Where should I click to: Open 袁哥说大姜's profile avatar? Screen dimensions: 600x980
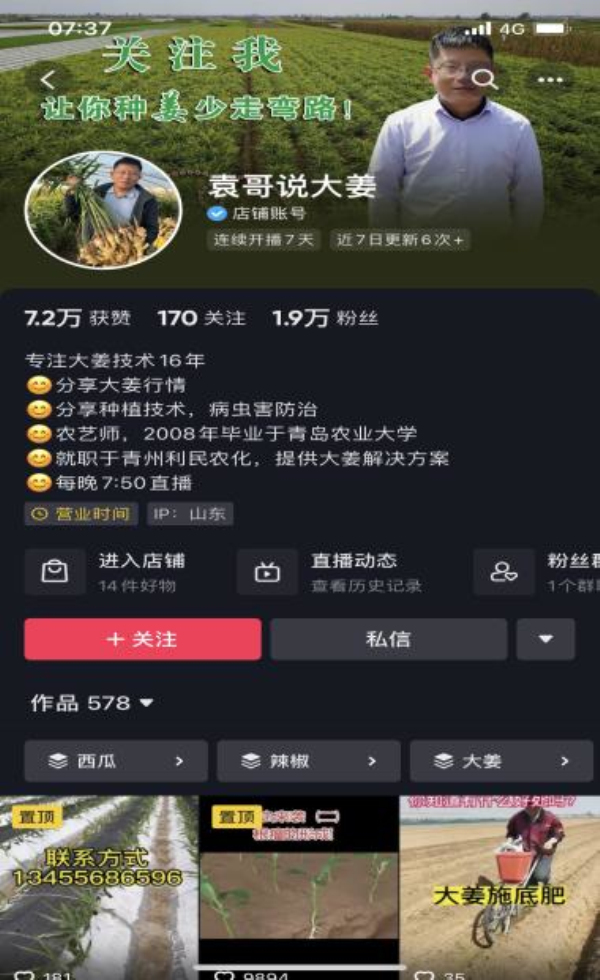point(104,209)
